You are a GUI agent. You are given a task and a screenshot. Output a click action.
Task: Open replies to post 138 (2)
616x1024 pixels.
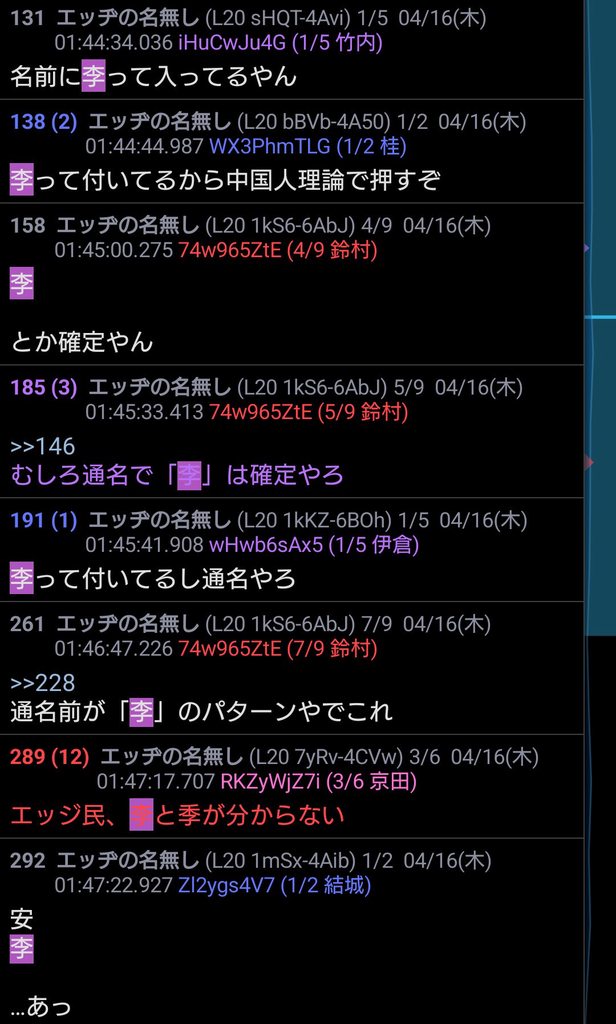click(x=43, y=122)
